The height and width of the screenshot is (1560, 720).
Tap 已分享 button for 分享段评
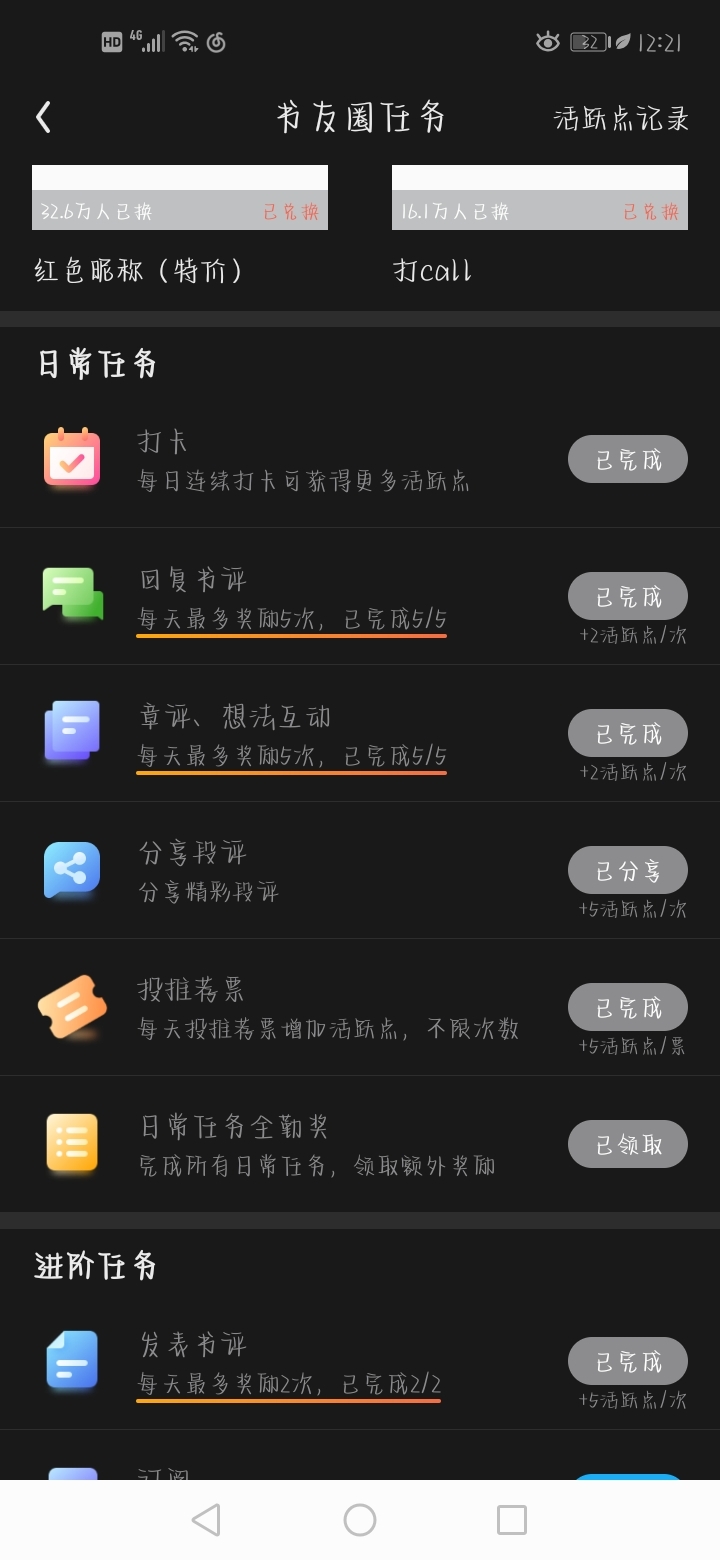[x=628, y=871]
